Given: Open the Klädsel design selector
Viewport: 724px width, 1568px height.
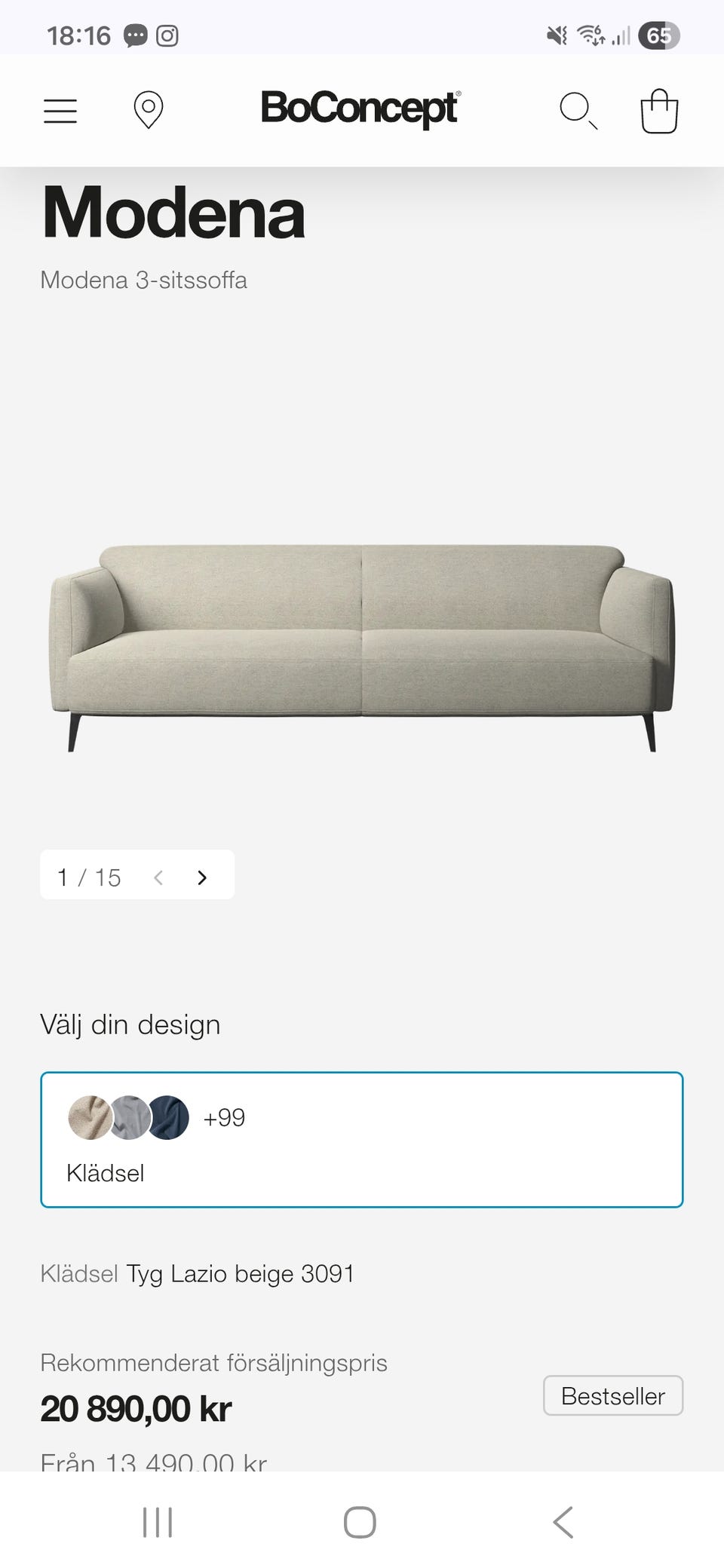Looking at the screenshot, I should click(362, 1140).
